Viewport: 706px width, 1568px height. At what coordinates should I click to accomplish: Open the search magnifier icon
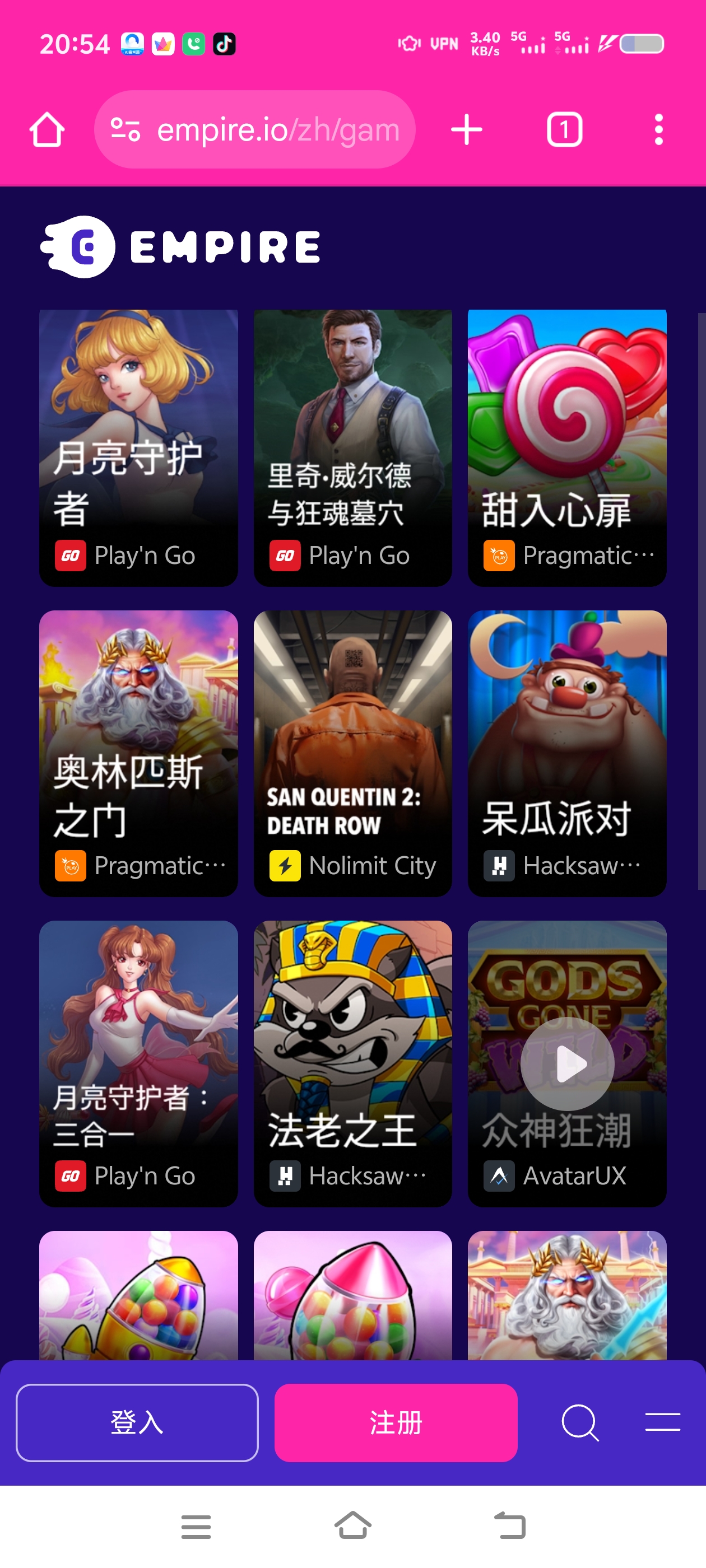tap(578, 1422)
